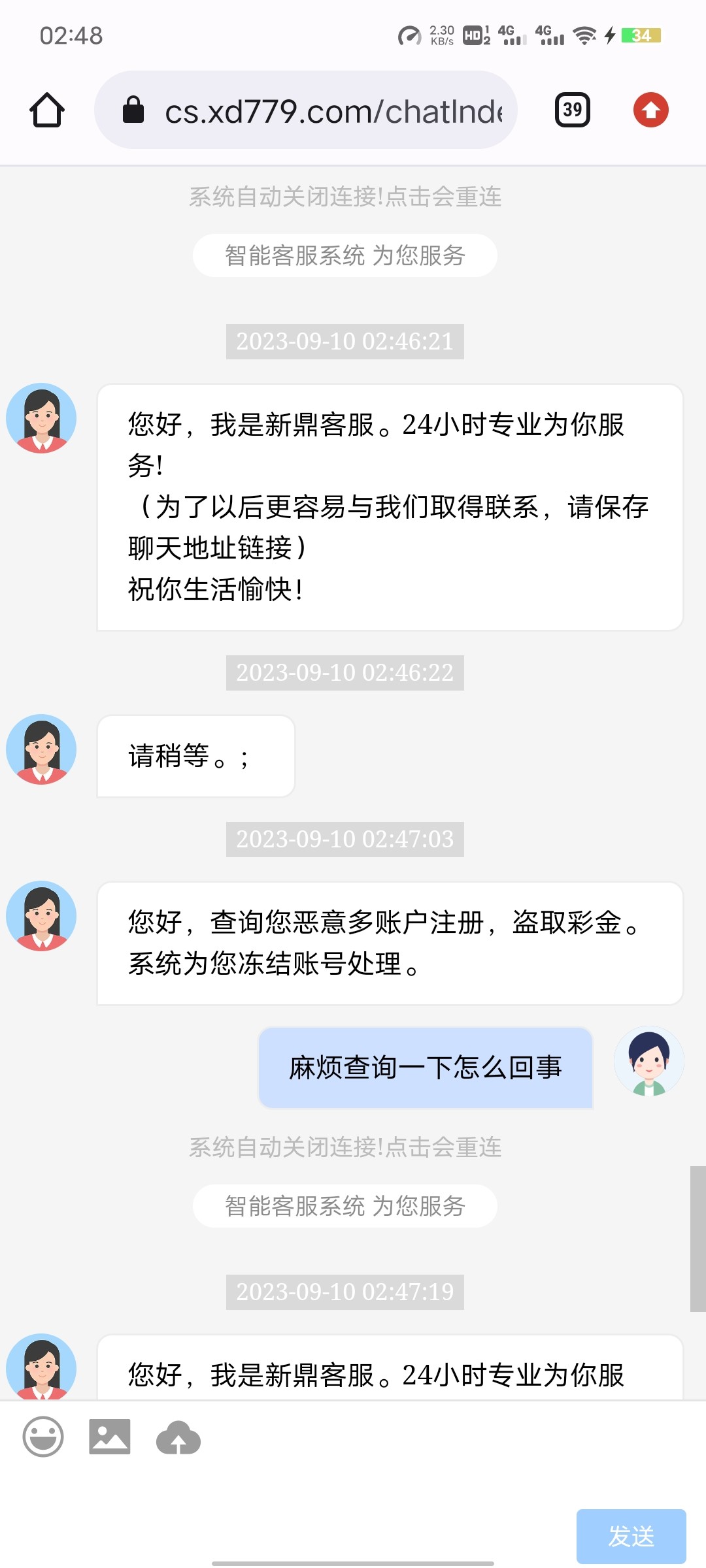Tap the red upload arrow icon
Screen dimensions: 706x1568
tap(650, 110)
